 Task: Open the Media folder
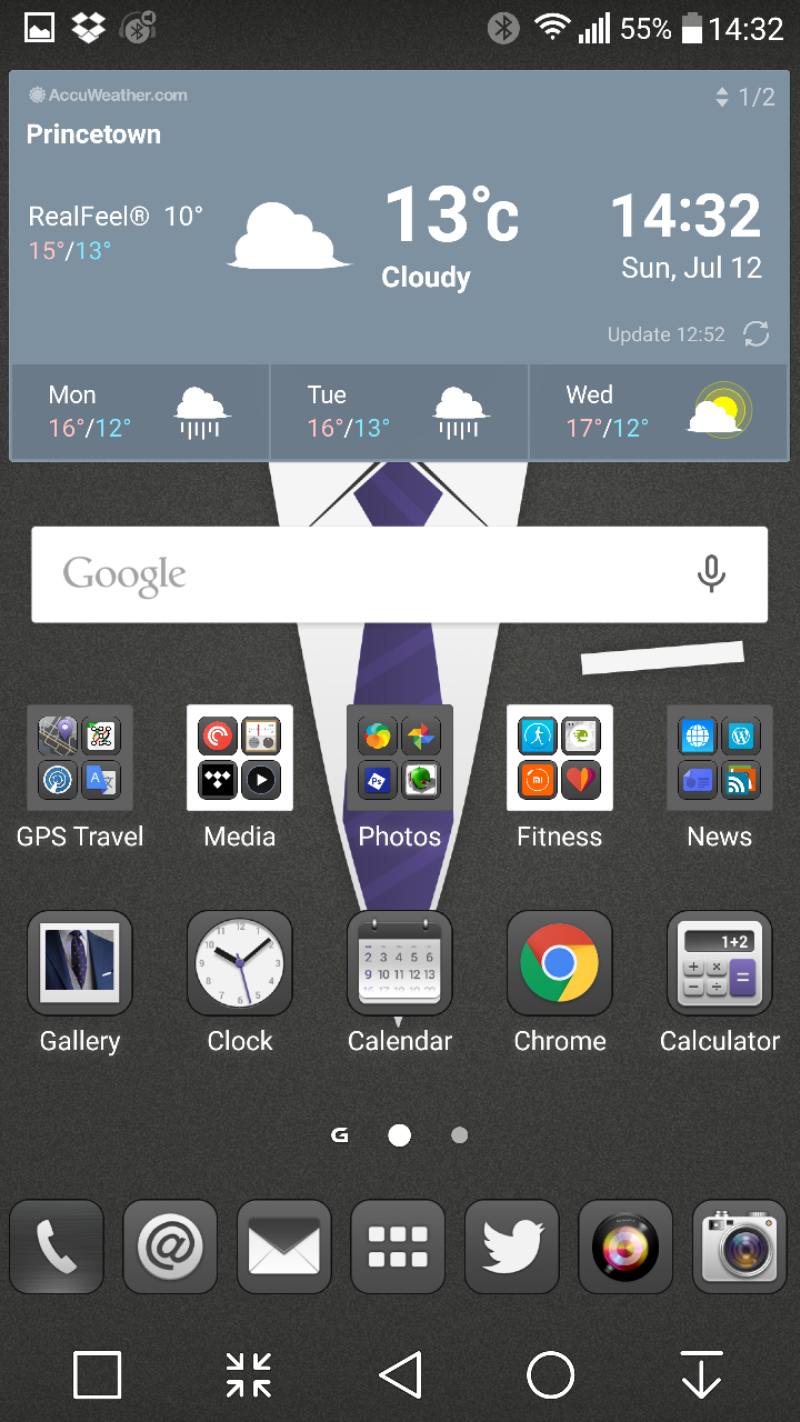coord(240,758)
